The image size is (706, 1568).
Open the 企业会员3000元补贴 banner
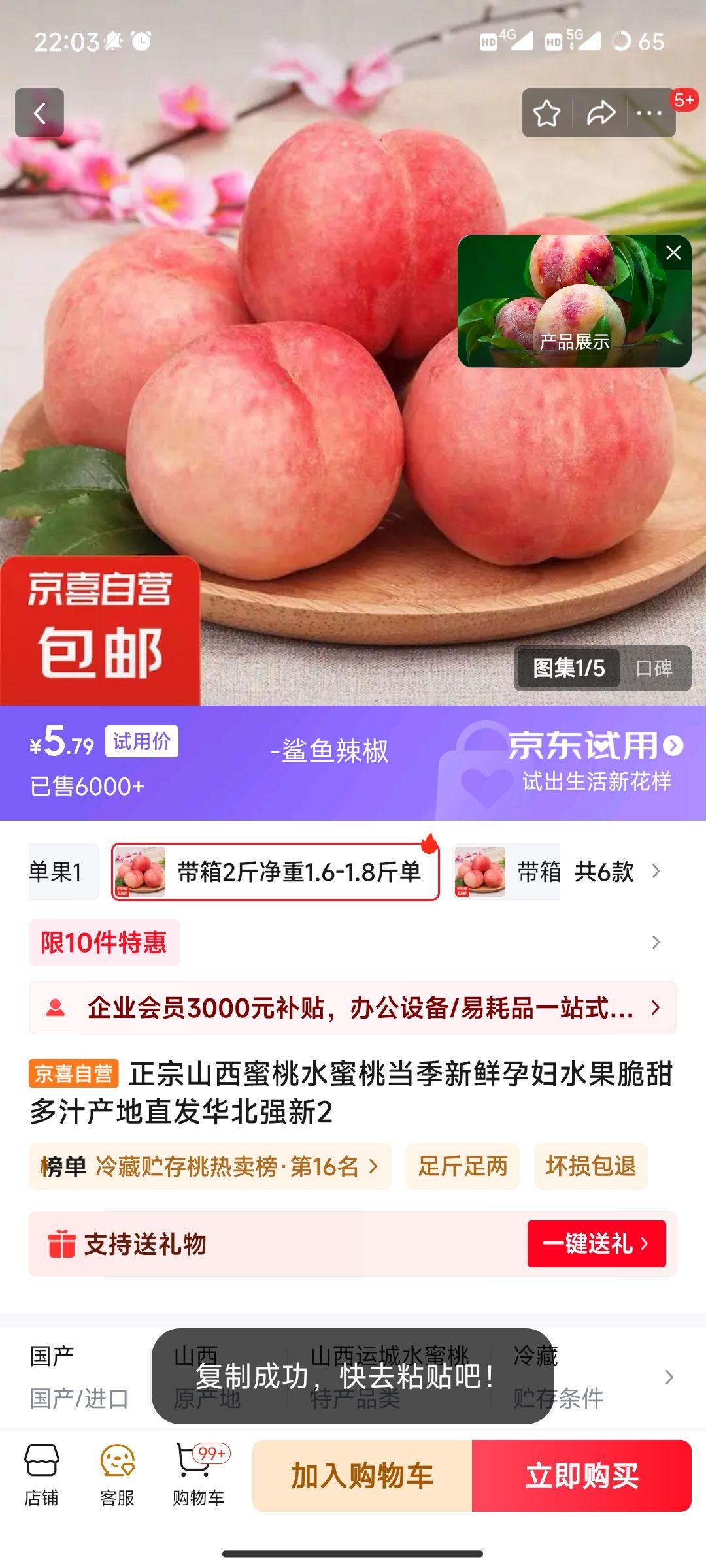(353, 1007)
